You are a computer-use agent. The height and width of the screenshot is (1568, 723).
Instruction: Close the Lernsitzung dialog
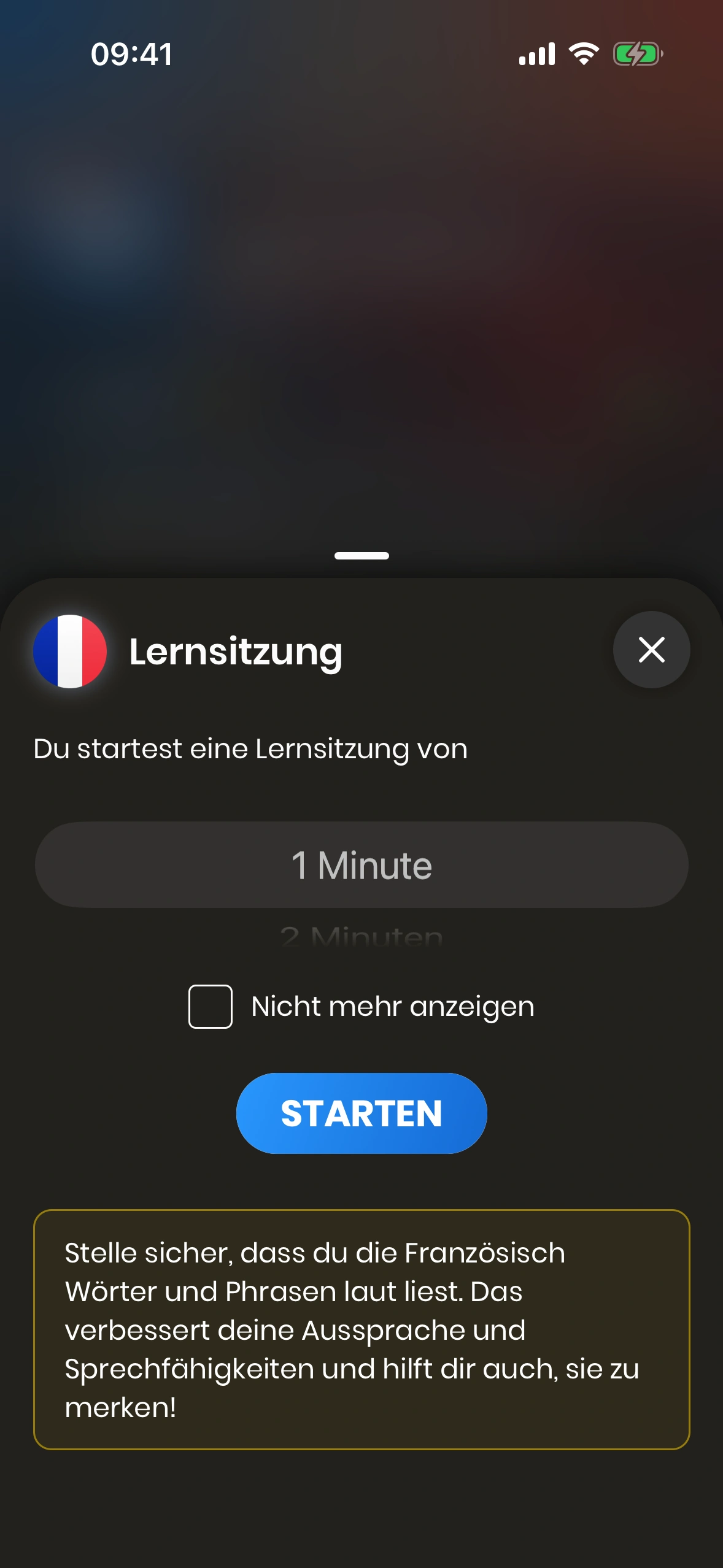tap(651, 650)
